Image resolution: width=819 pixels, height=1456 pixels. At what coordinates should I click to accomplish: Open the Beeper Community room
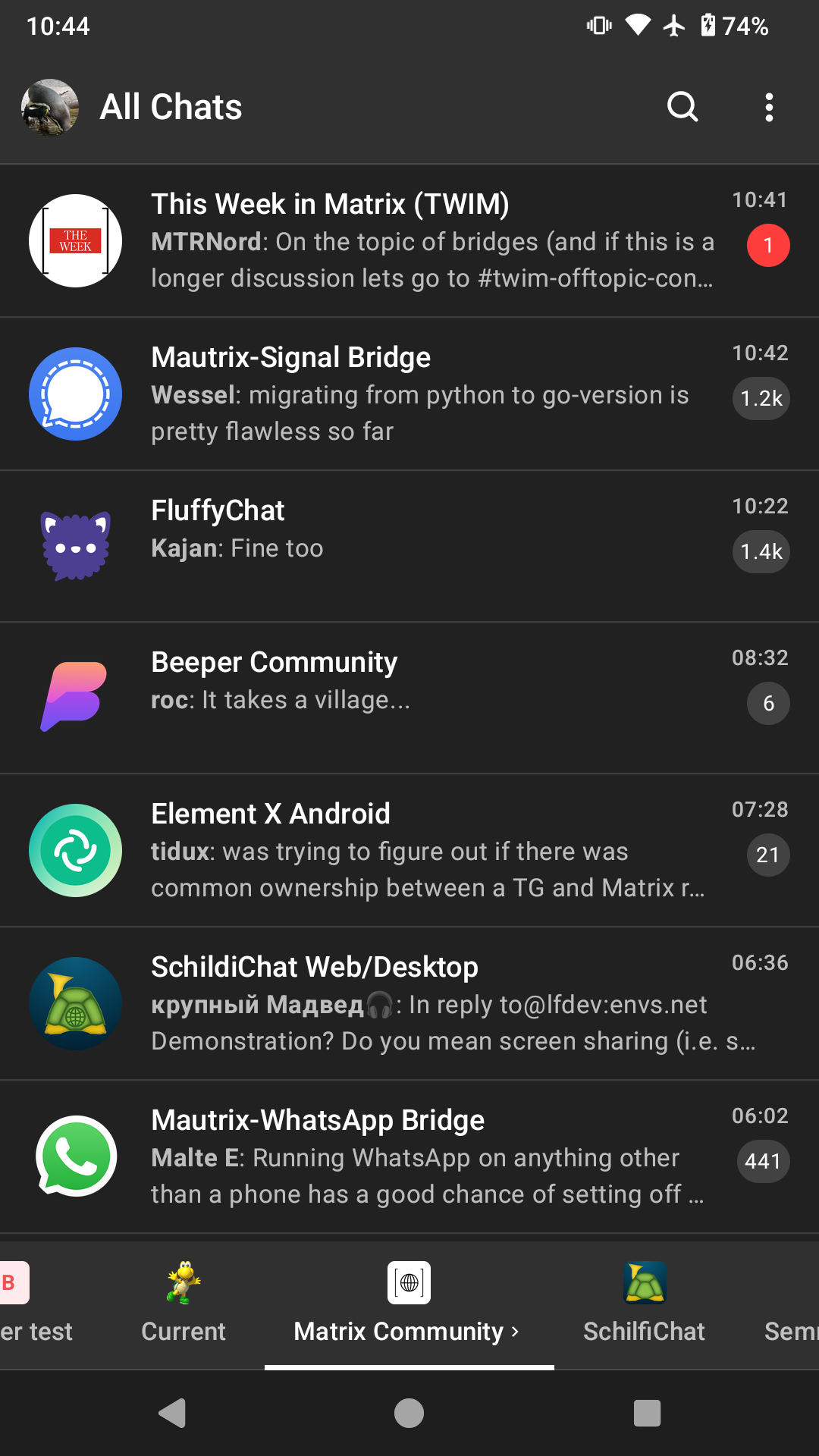pyautogui.click(x=409, y=698)
